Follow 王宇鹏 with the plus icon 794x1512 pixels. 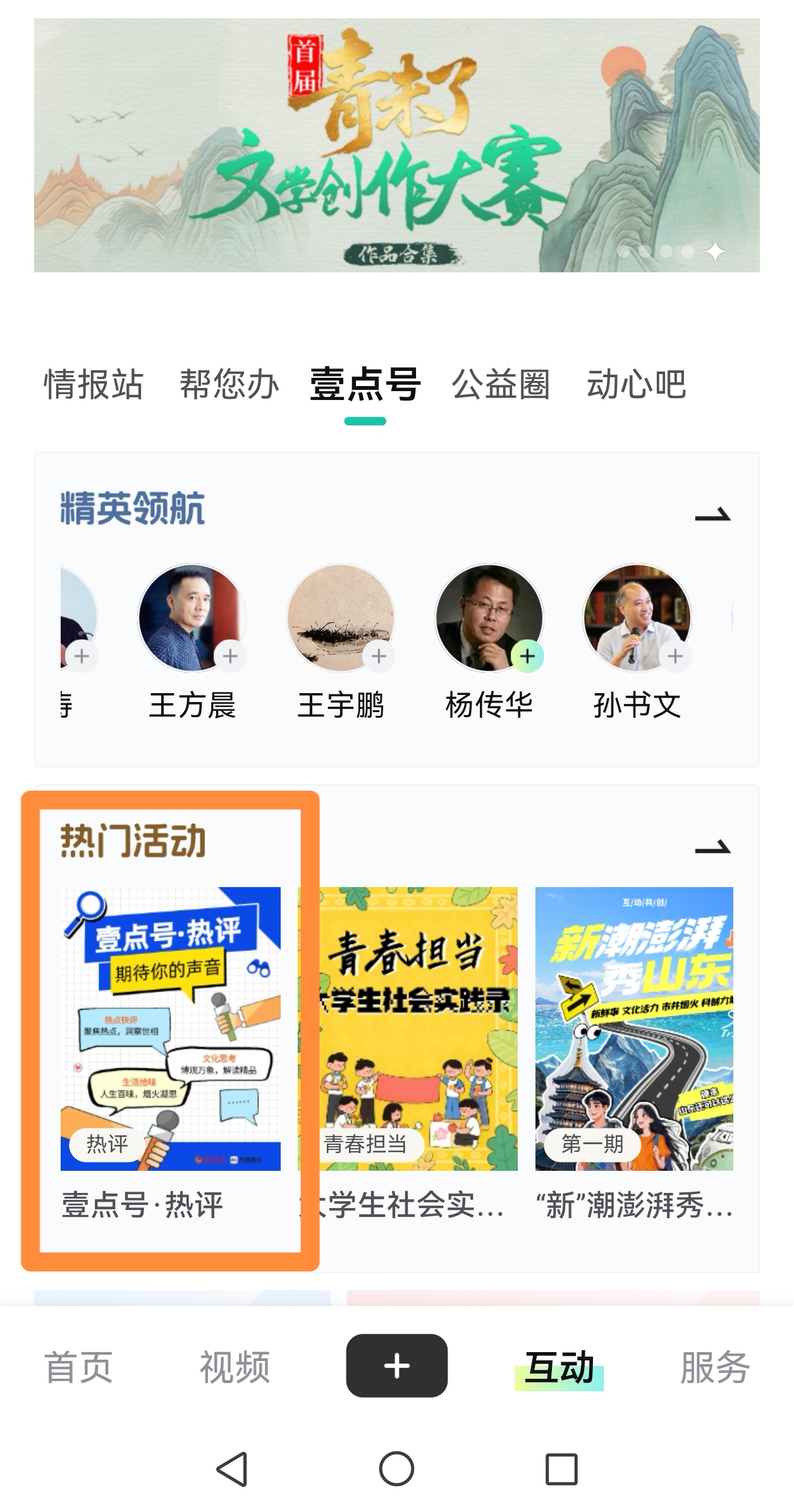click(379, 656)
